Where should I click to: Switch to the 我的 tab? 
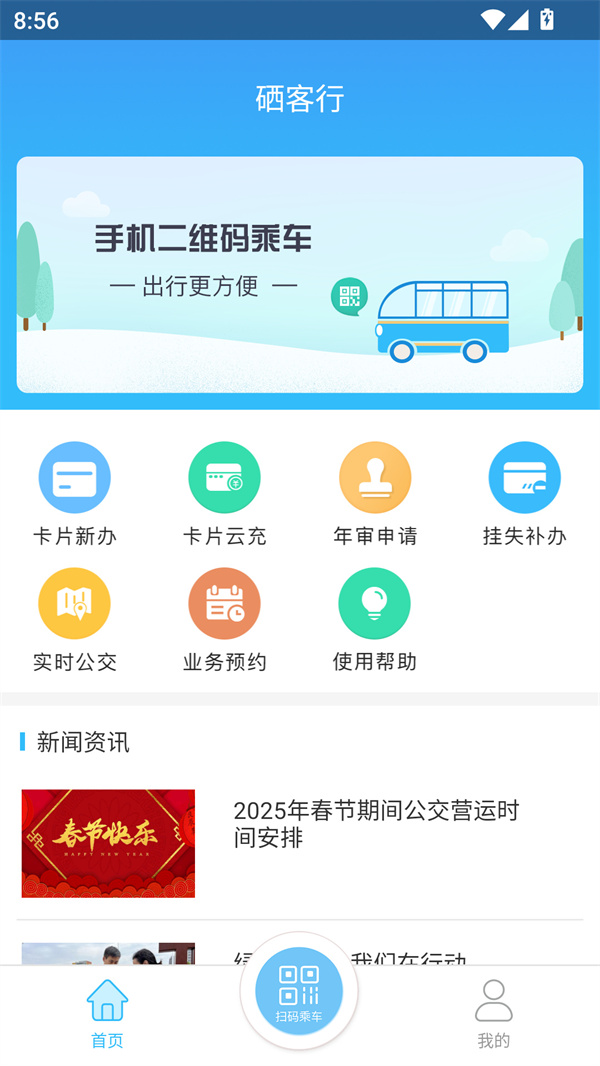click(x=493, y=1012)
